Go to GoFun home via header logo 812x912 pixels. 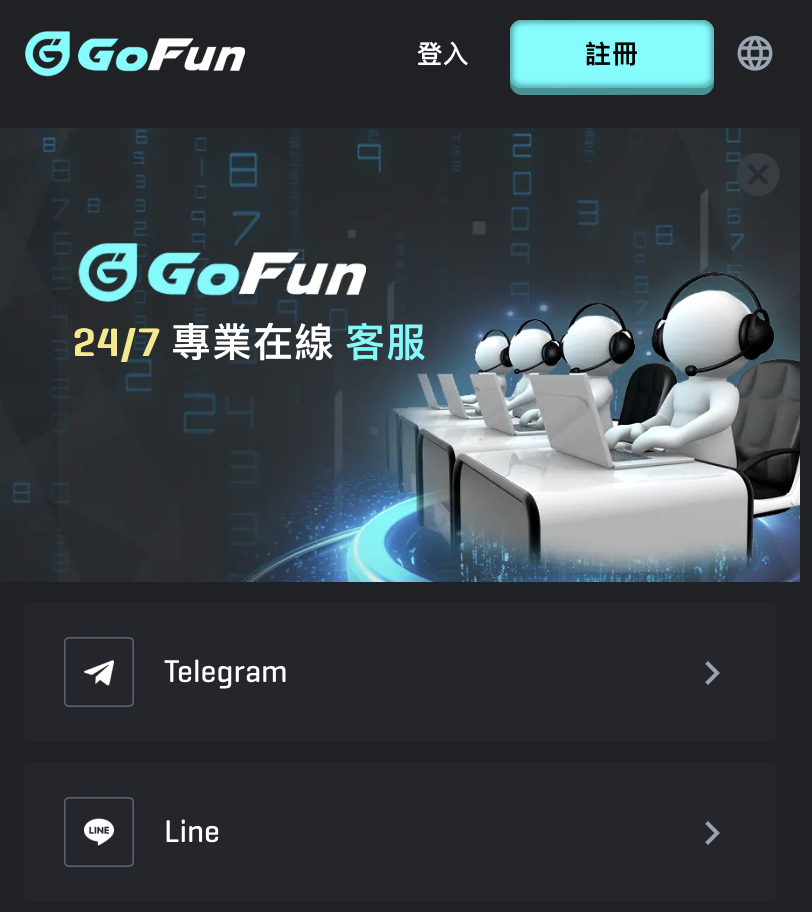click(135, 54)
